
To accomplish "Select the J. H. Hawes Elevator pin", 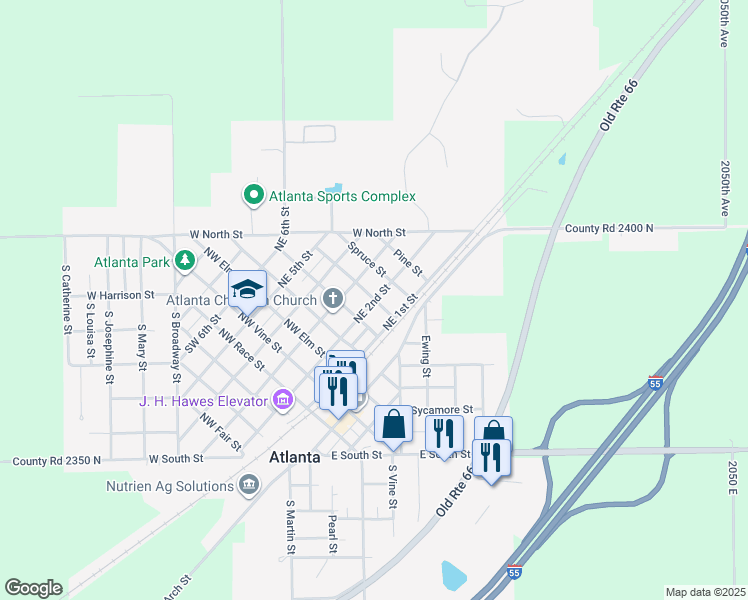I will pyautogui.click(x=284, y=400).
